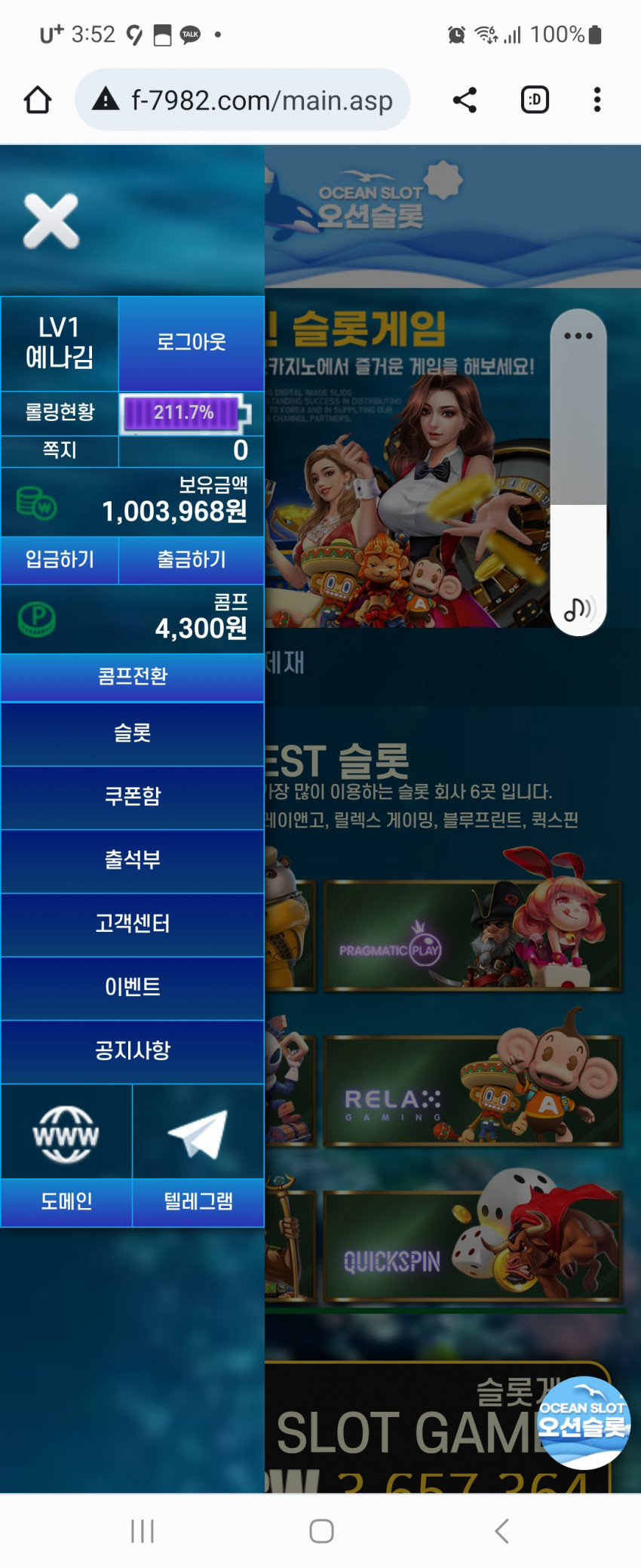Open 고객센터 customer center
This screenshot has height=1568, width=641.
(132, 924)
